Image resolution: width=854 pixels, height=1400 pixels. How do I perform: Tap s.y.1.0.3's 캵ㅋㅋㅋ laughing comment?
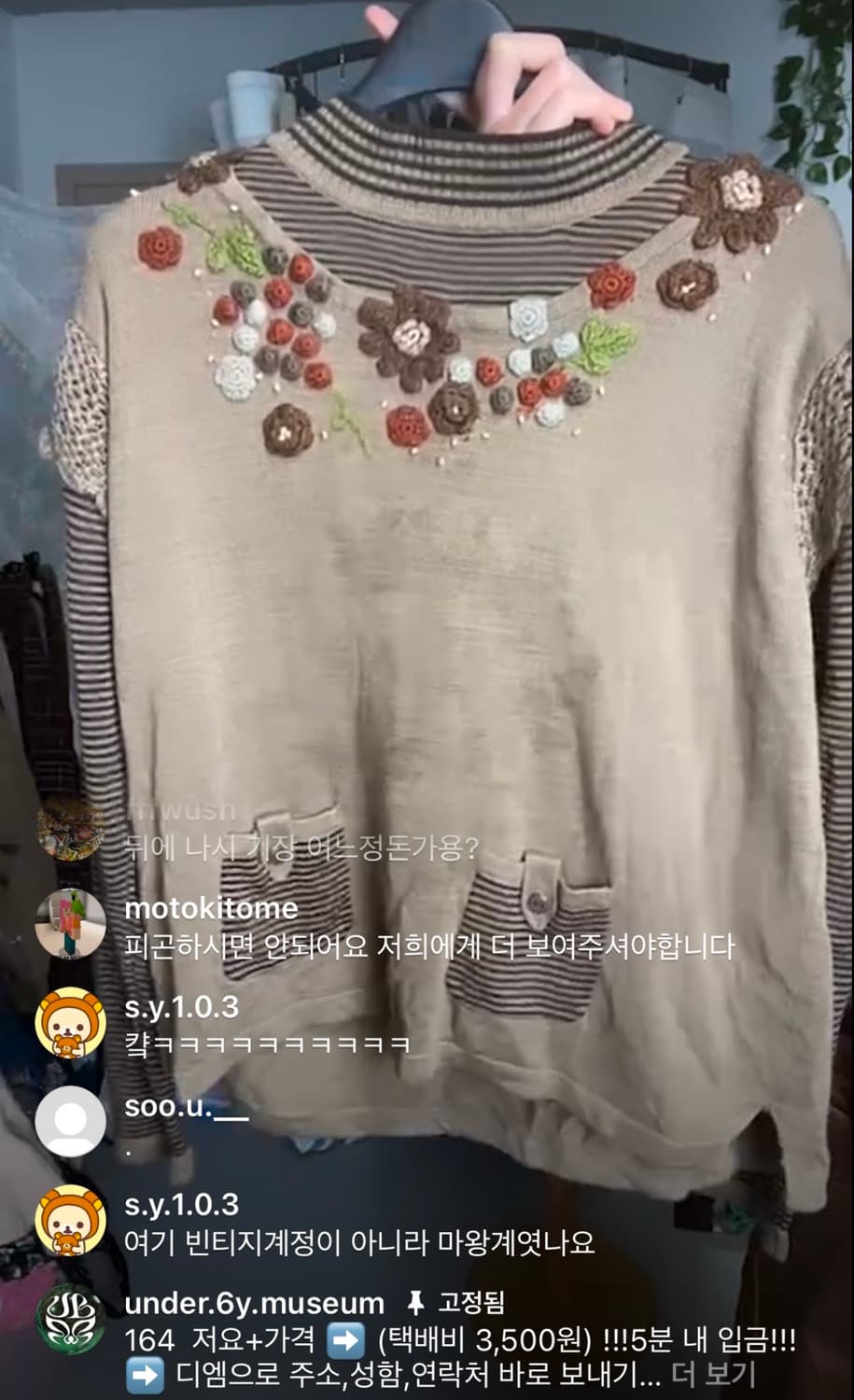pos(261,1045)
